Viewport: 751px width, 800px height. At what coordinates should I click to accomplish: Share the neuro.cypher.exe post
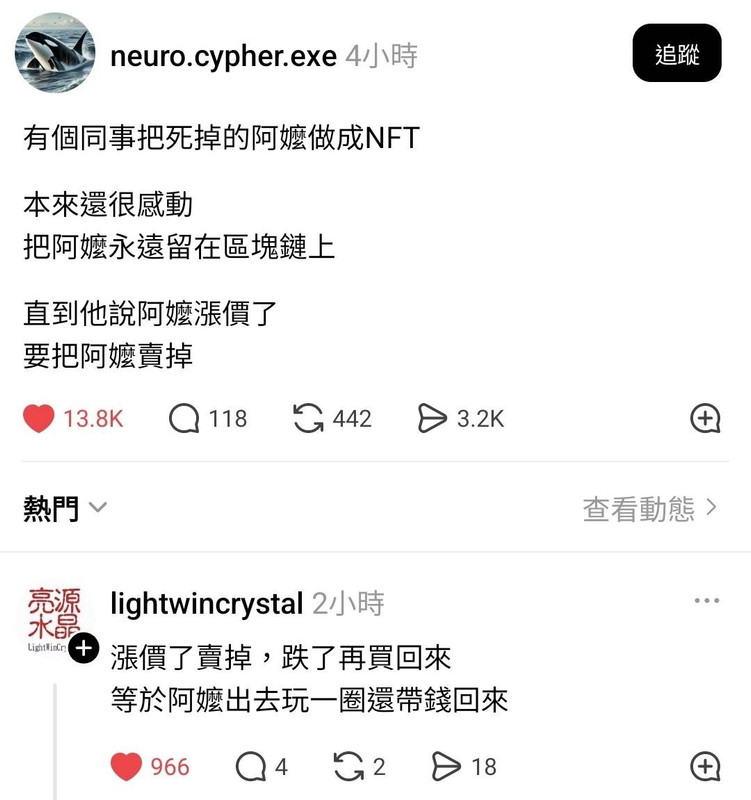tap(432, 418)
